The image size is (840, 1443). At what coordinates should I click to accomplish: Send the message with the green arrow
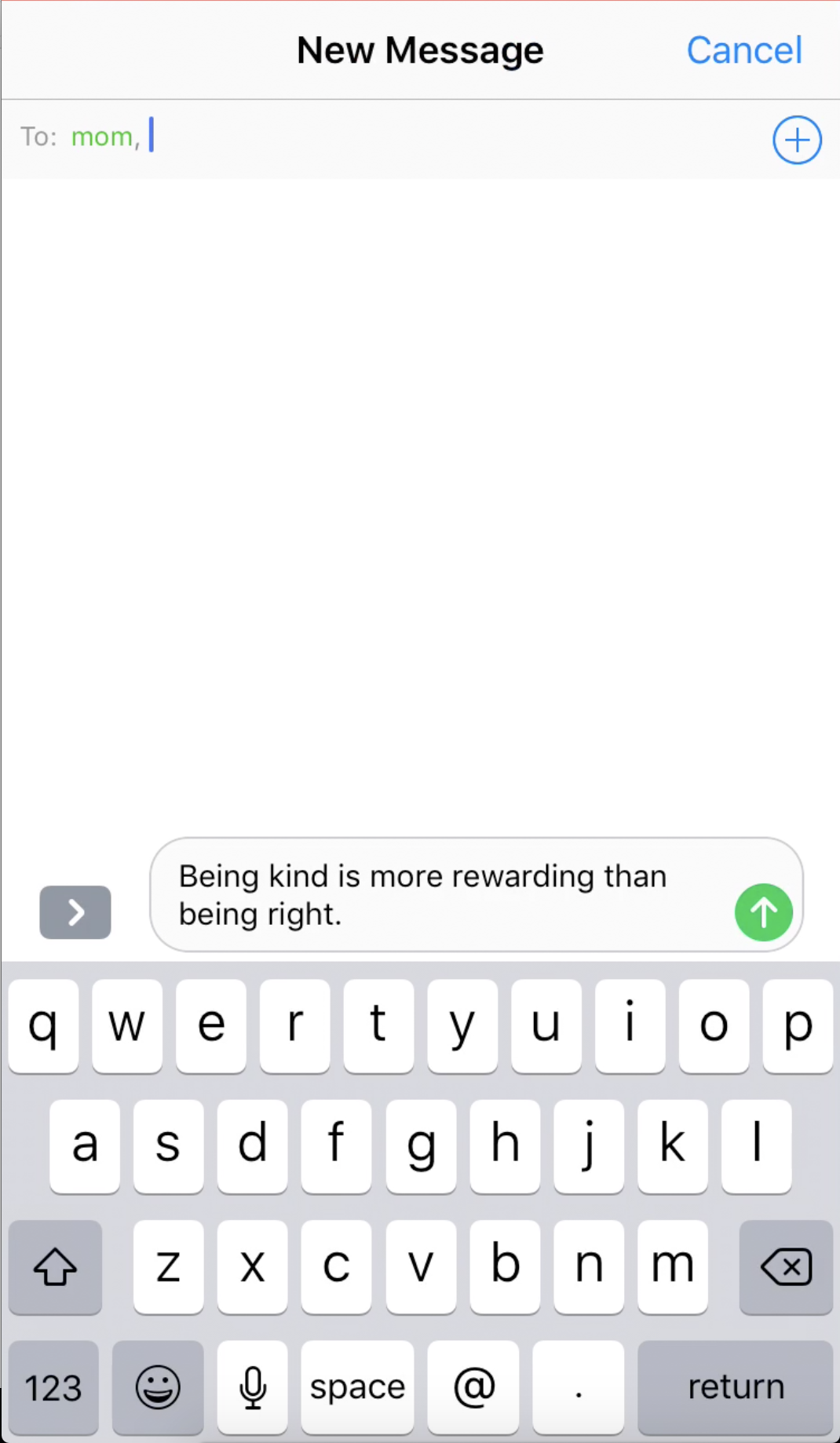click(x=763, y=911)
